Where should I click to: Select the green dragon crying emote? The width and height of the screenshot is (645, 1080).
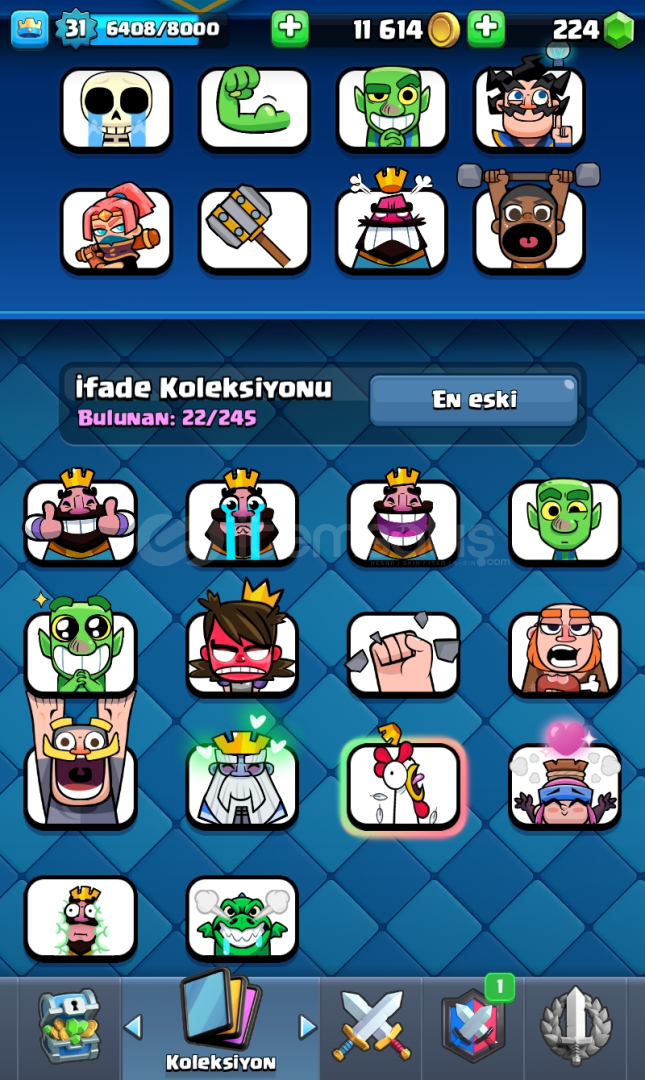tap(242, 920)
